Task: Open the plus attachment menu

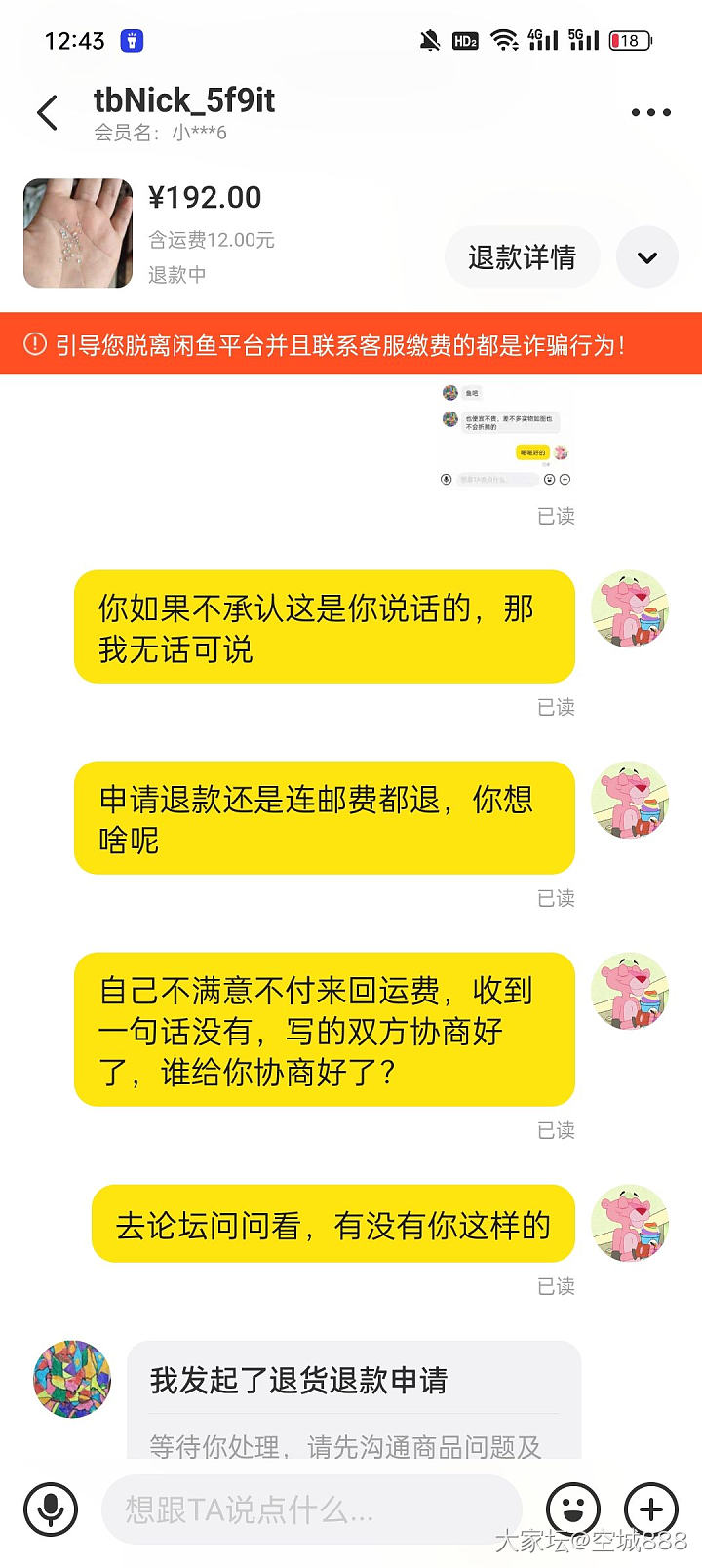Action: tap(650, 1509)
